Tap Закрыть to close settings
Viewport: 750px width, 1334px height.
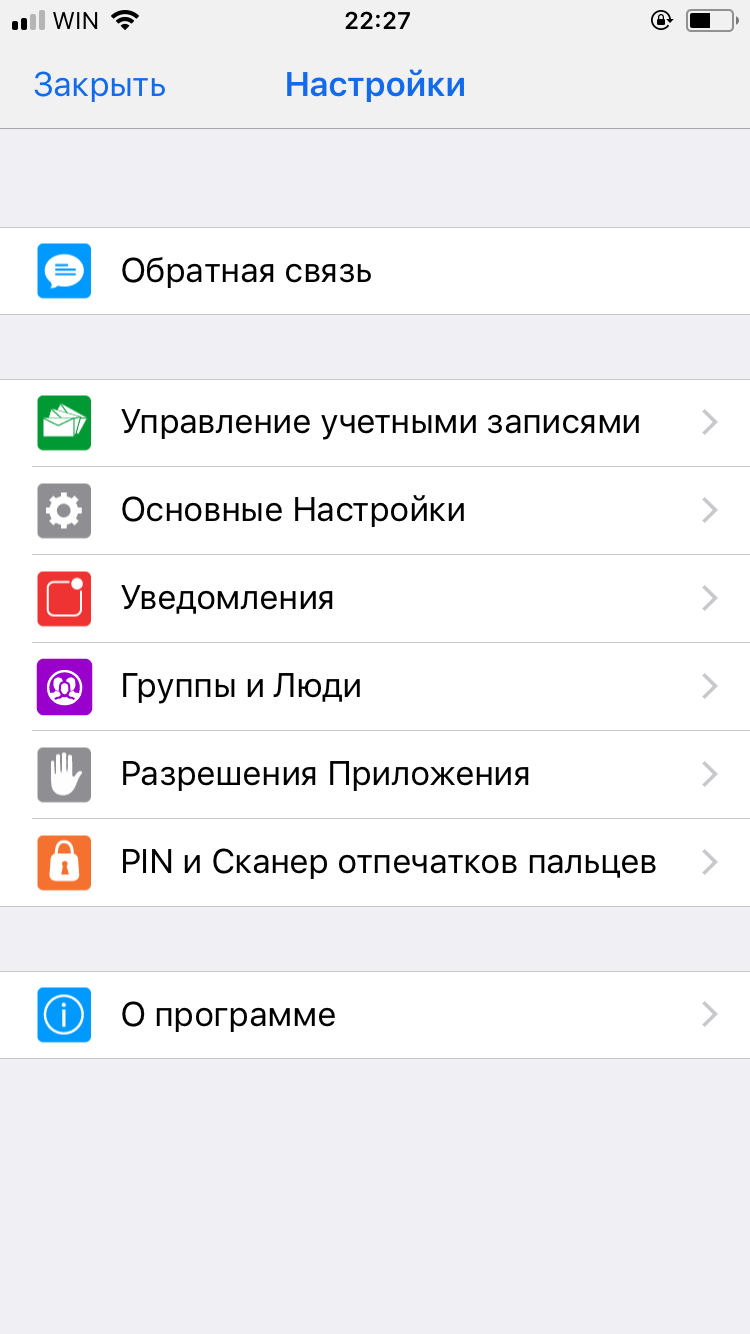[99, 85]
